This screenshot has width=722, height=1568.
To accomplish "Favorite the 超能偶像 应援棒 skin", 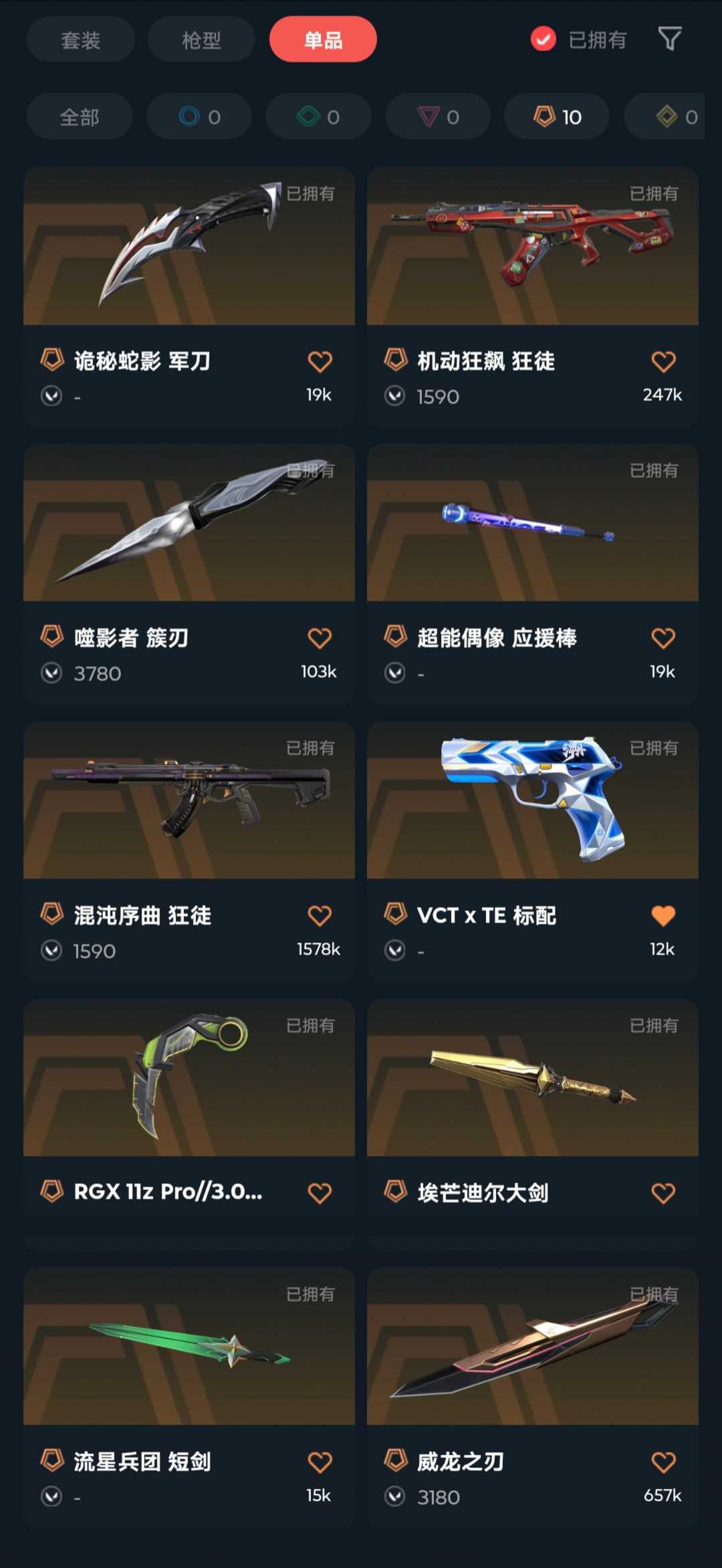I will click(x=663, y=639).
